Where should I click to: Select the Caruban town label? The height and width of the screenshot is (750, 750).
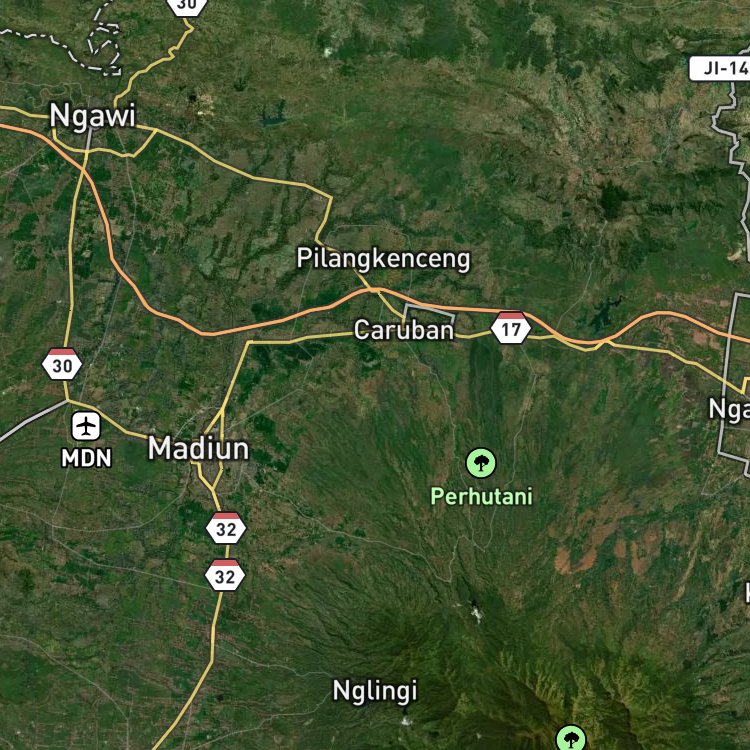(x=404, y=330)
